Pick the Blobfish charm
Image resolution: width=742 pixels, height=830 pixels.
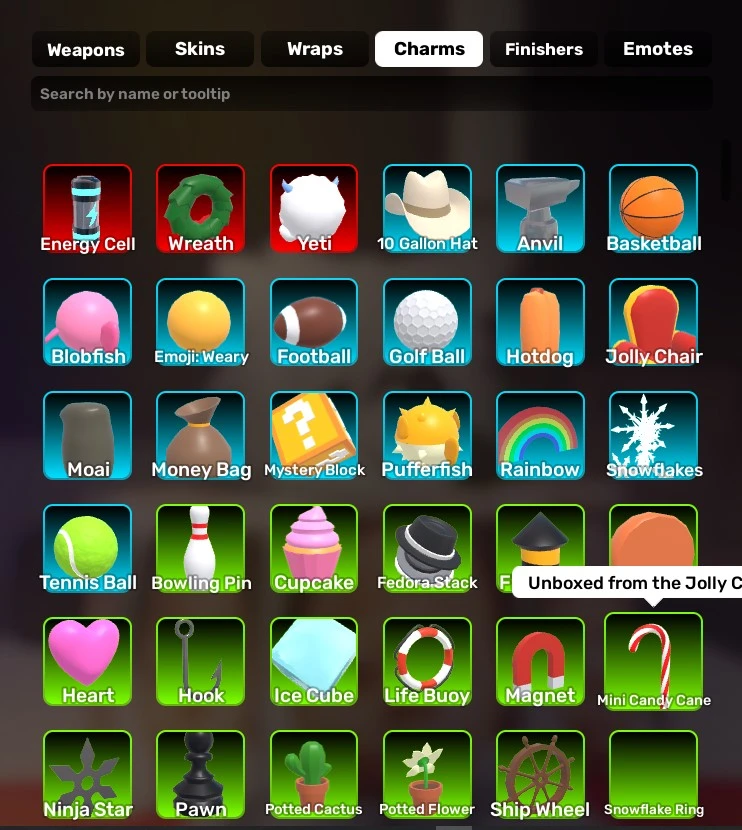coord(88,322)
